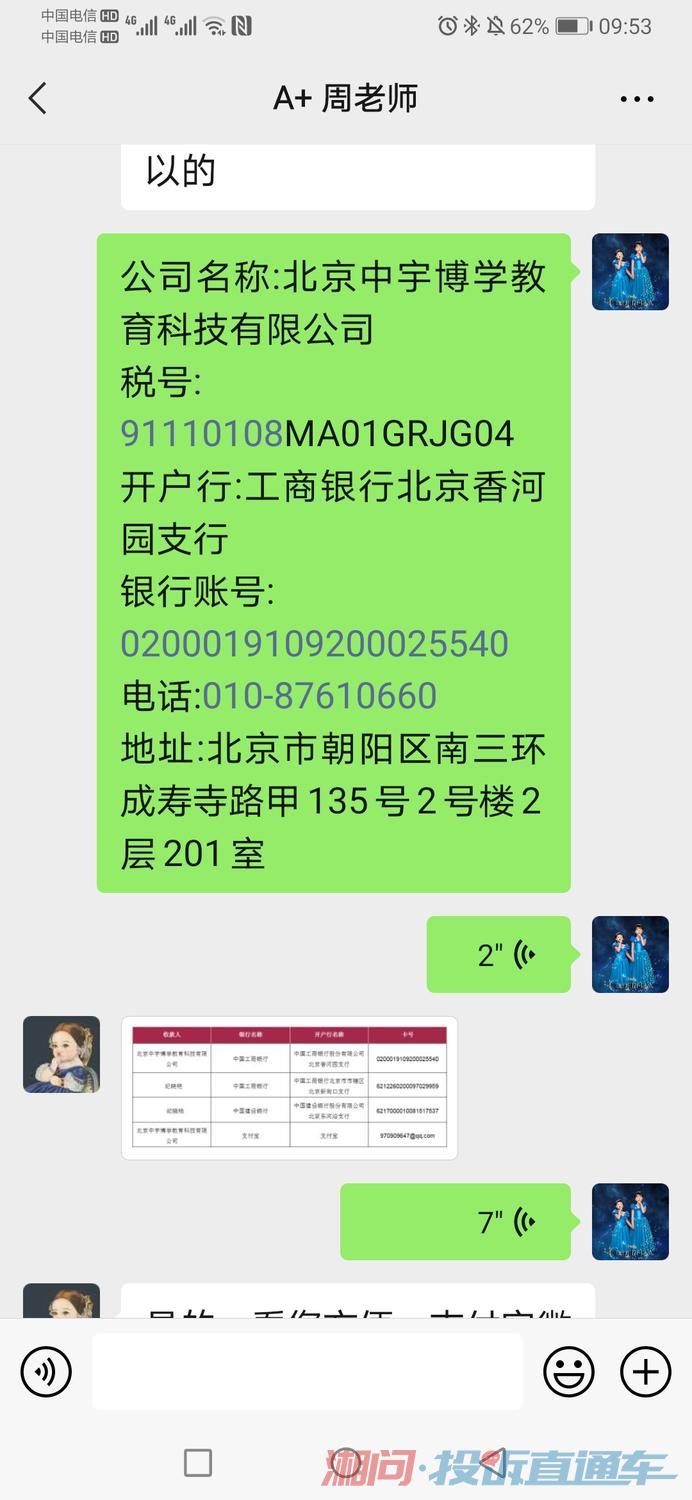The width and height of the screenshot is (692, 1500).
Task: Tap the phone number 010-87610660
Action: [320, 696]
